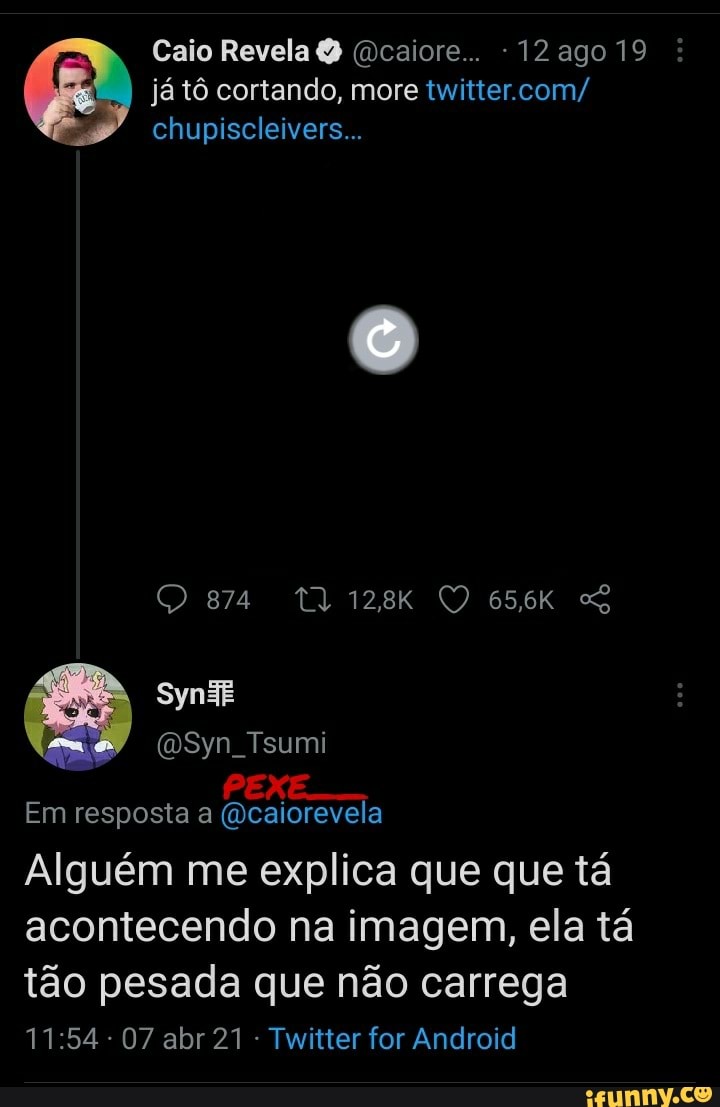View Syn_Tsumi's profile from avatar
This screenshot has height=1107, width=720.
[78, 717]
